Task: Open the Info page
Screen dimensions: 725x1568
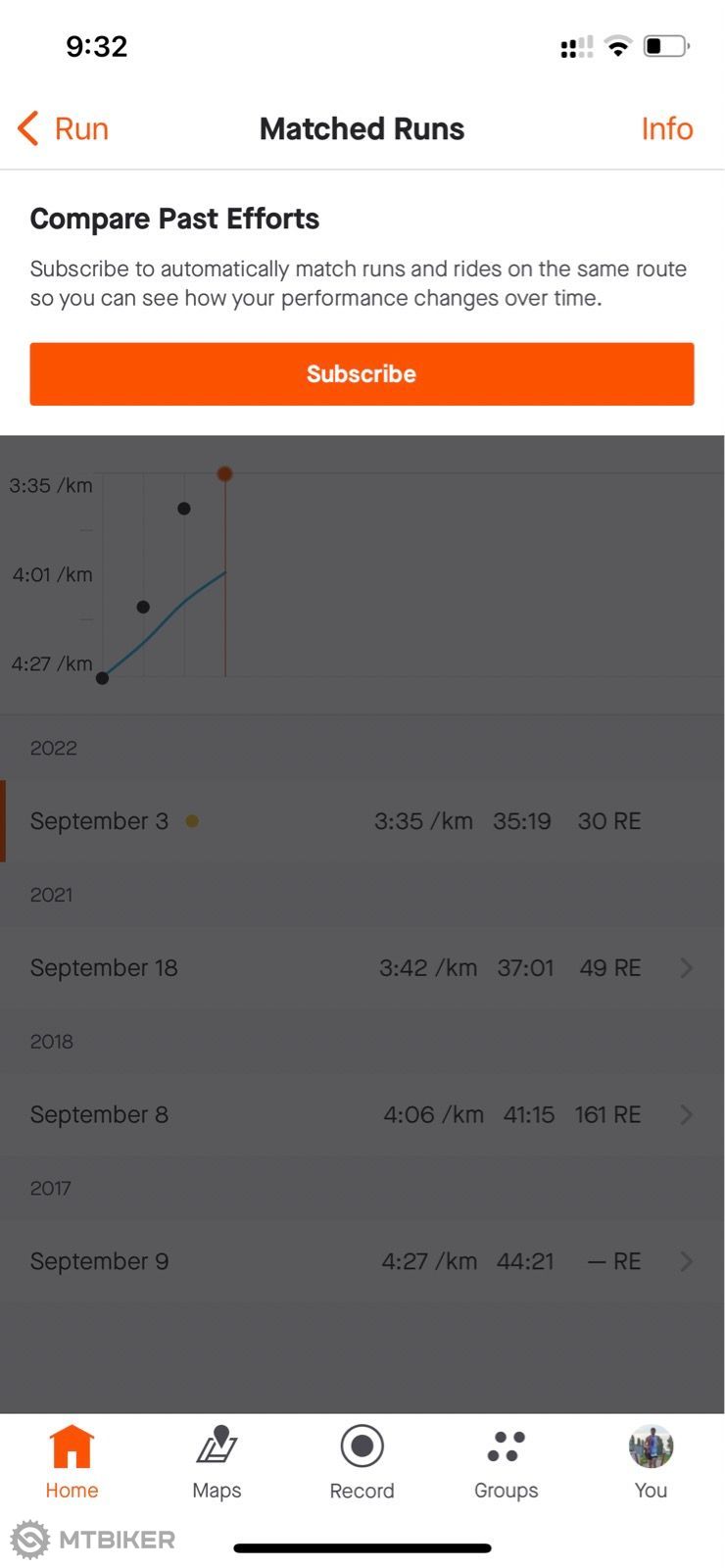Action: pyautogui.click(x=666, y=128)
